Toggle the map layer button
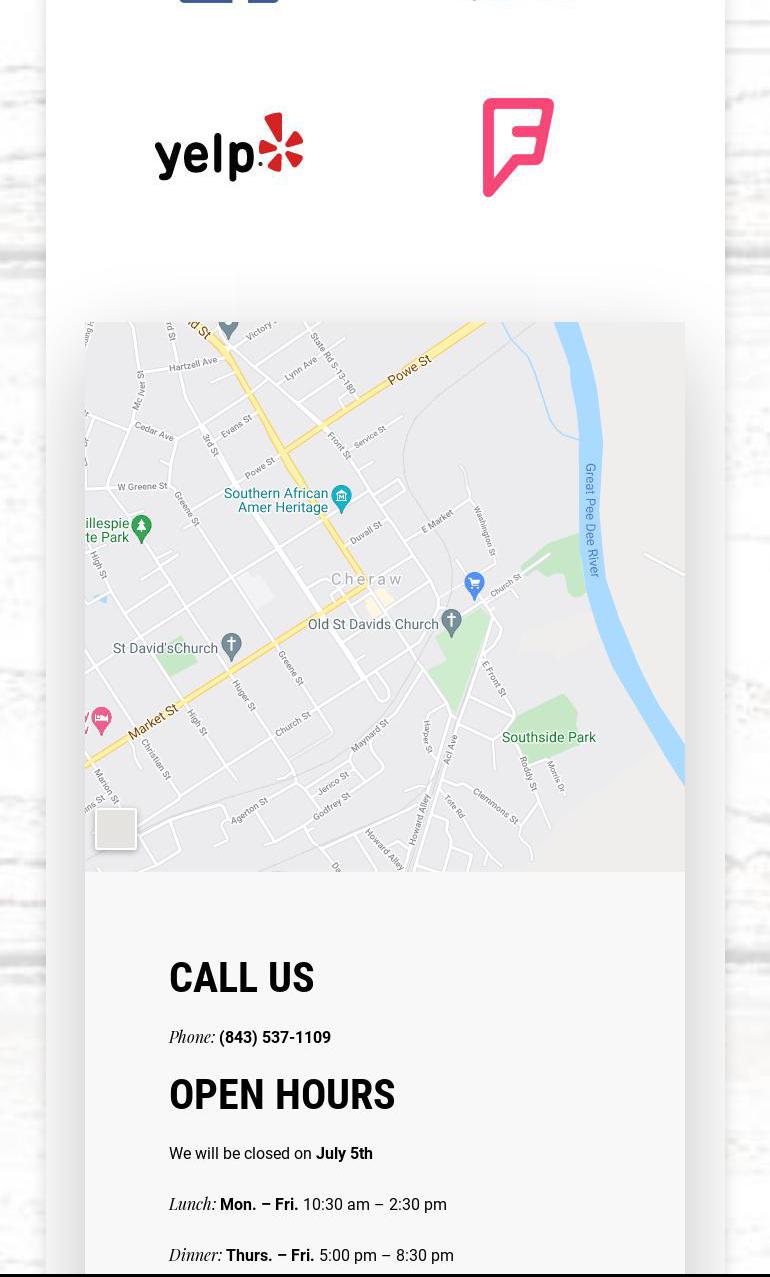This screenshot has width=770, height=1277. click(116, 829)
